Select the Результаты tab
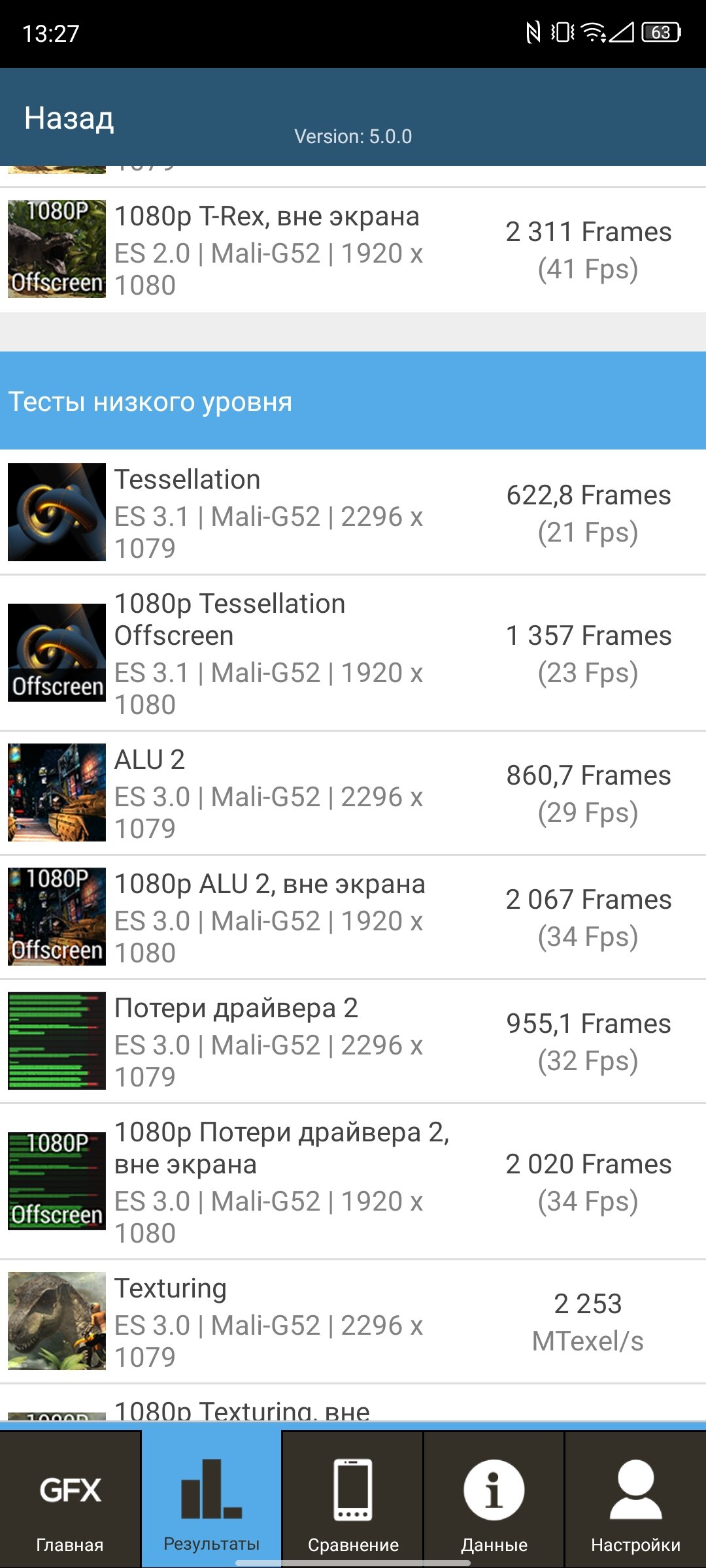Image resolution: width=706 pixels, height=1568 pixels. tap(212, 1499)
